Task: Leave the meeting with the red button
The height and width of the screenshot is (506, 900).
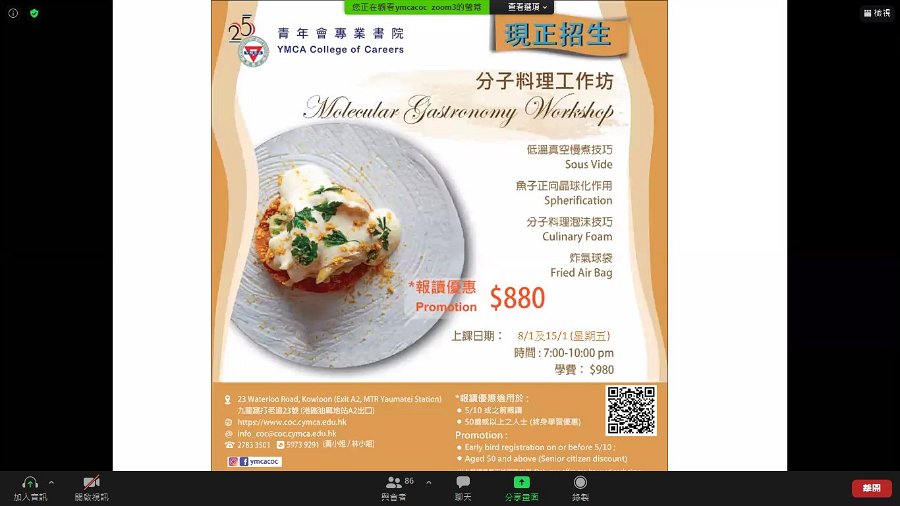Action: point(871,488)
